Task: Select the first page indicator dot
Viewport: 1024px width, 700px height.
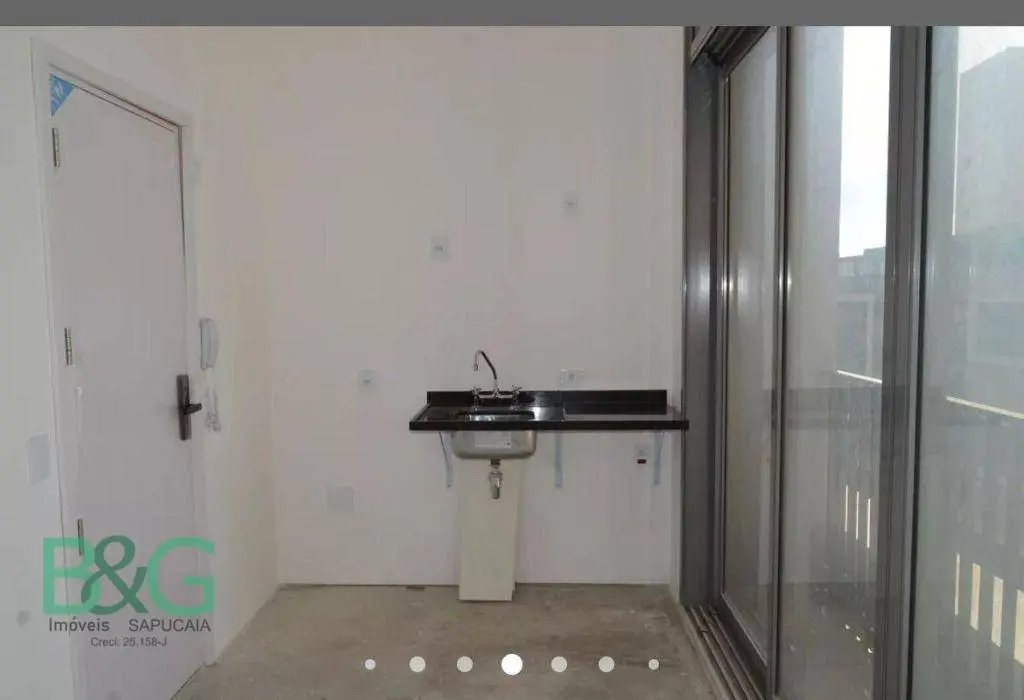Action: tap(370, 664)
